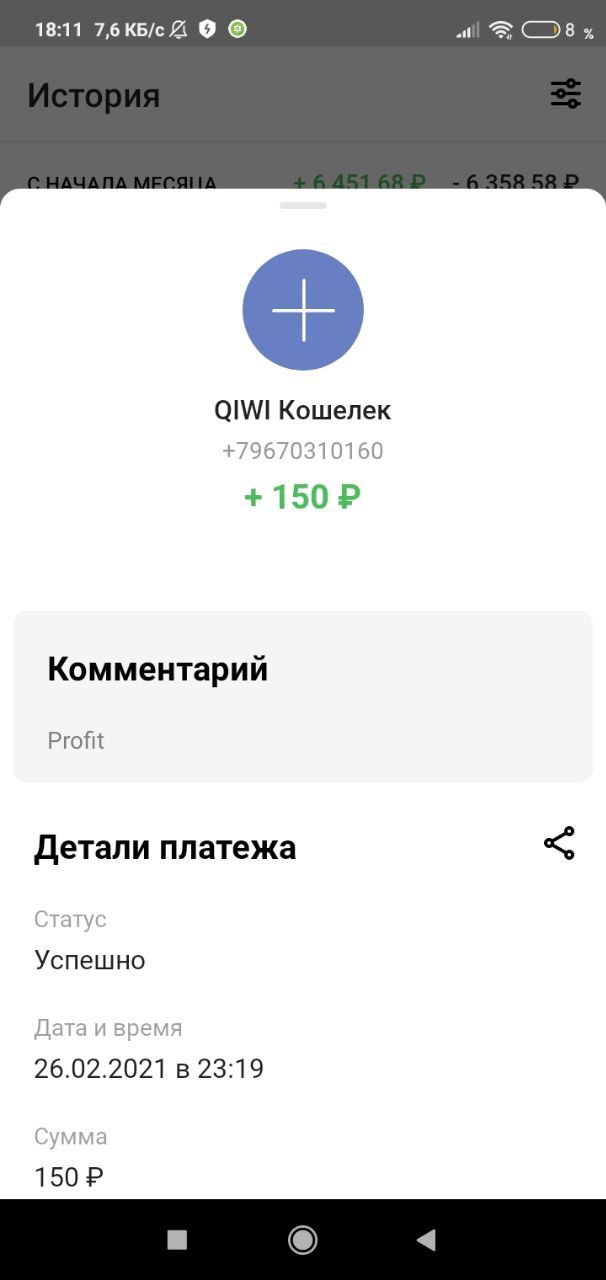
Task: Open the history filter settings icon
Action: (x=566, y=94)
